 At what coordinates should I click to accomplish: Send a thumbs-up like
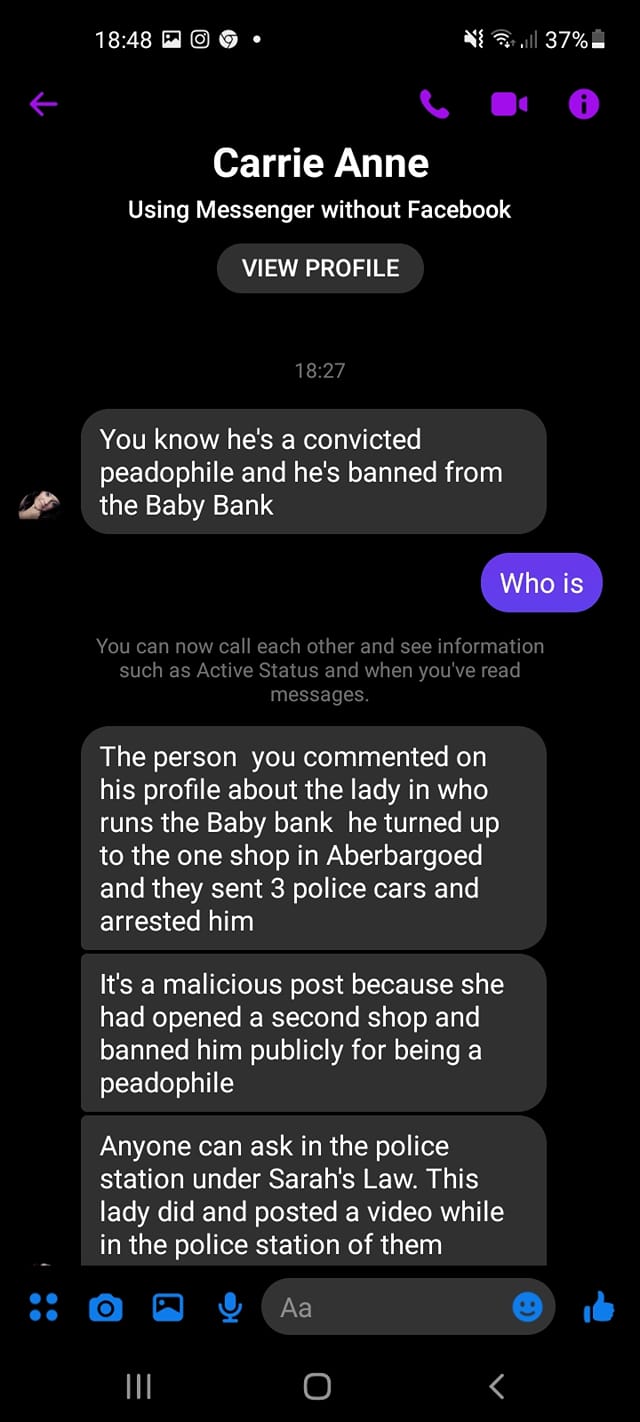(598, 1307)
